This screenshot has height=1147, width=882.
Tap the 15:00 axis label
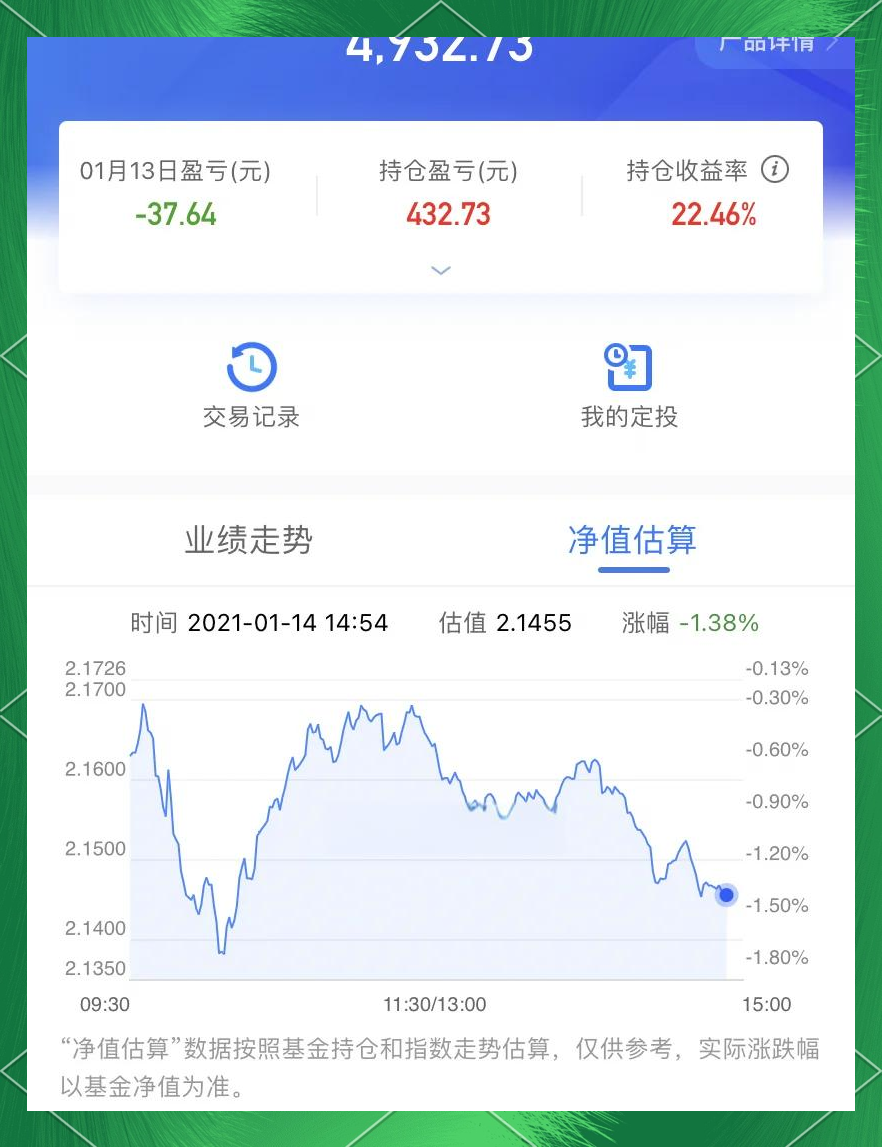(x=764, y=1004)
